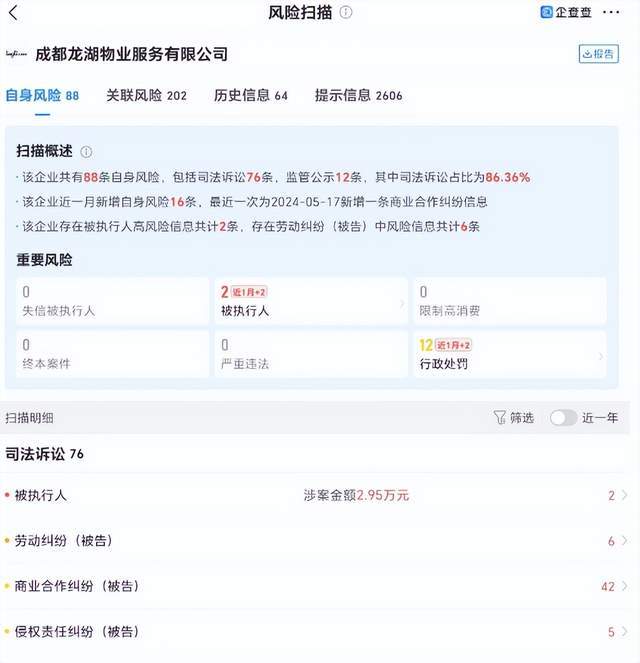Open the info icon next to 扫描概述

[86, 152]
